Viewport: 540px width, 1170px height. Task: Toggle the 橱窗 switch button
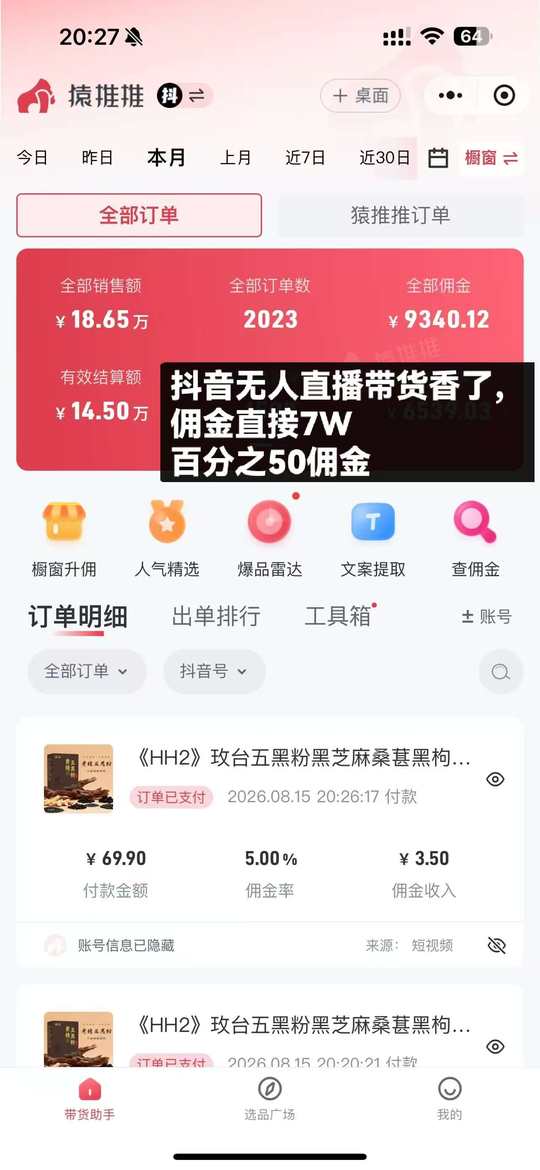491,158
